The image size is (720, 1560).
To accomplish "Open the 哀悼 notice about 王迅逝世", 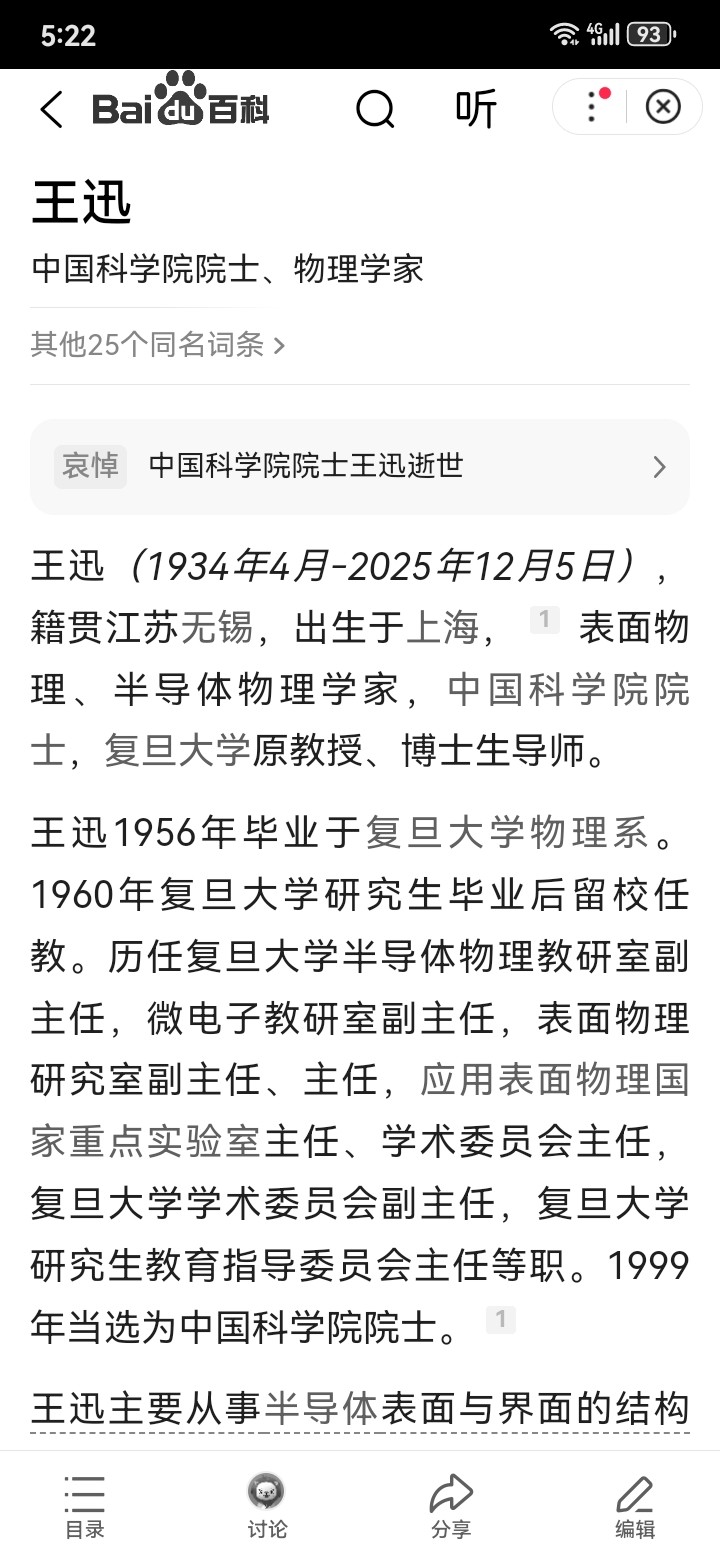I will click(360, 466).
